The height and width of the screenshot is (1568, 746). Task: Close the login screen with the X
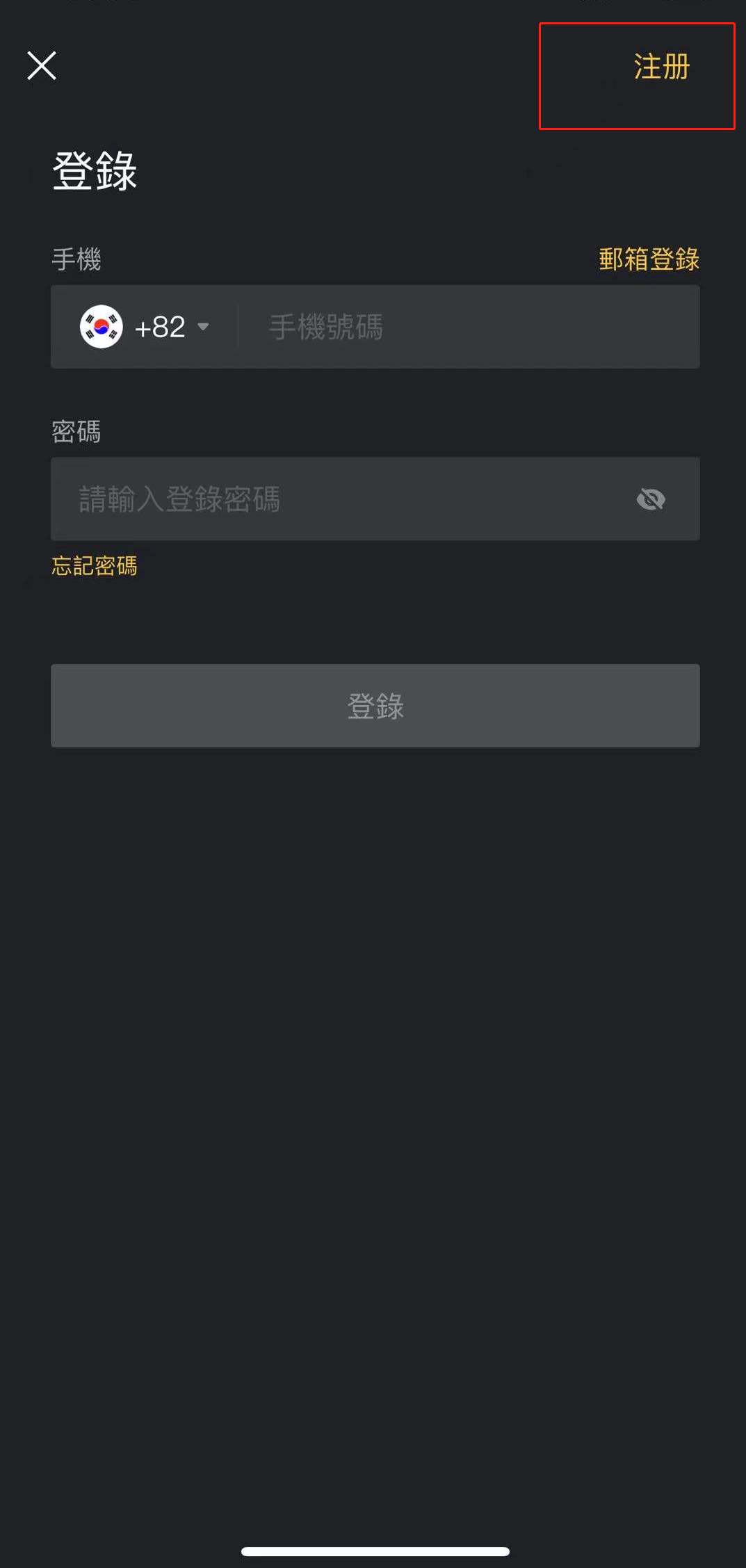coord(42,66)
